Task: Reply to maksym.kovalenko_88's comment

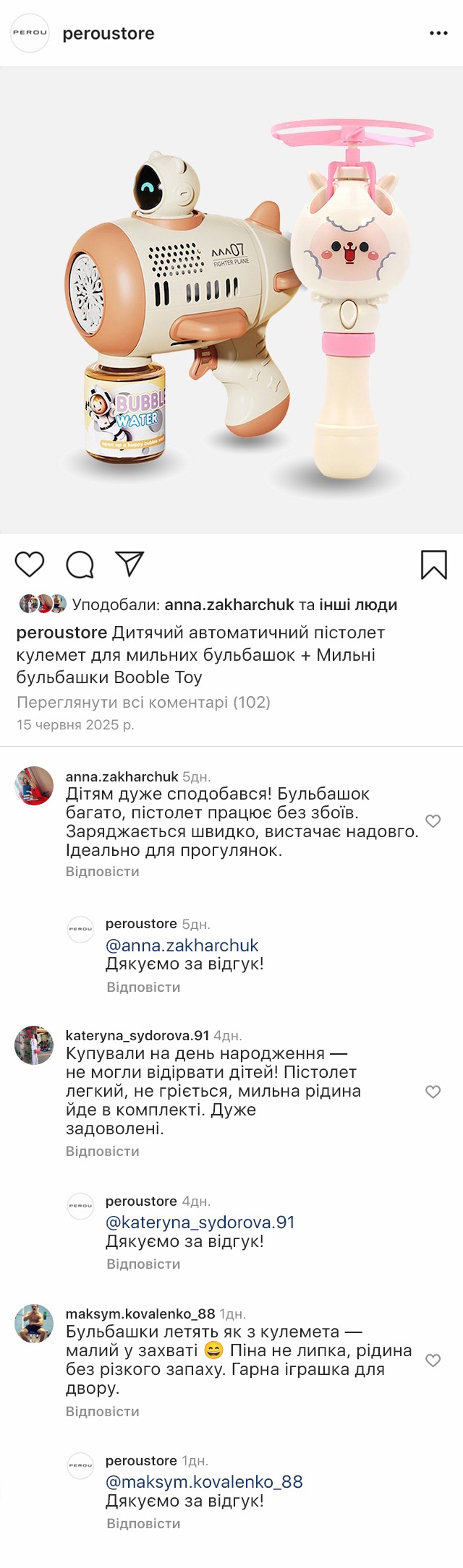Action: point(102,1411)
